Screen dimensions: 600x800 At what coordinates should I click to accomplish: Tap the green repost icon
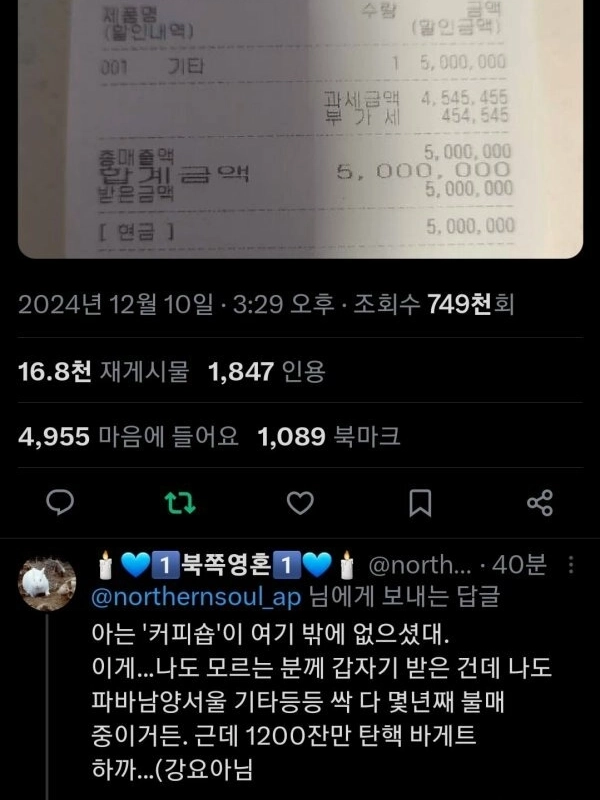pos(180,502)
